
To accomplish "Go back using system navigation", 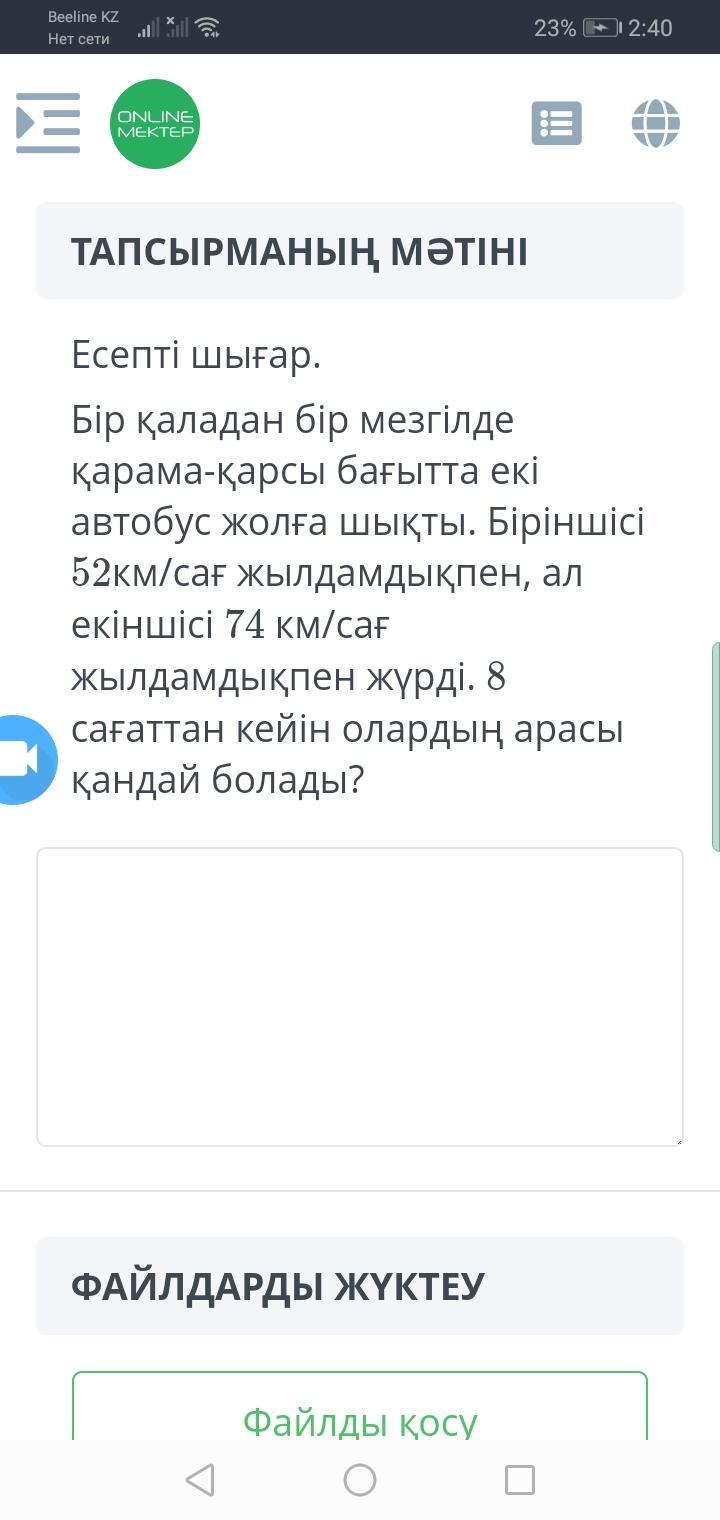I will [200, 1479].
